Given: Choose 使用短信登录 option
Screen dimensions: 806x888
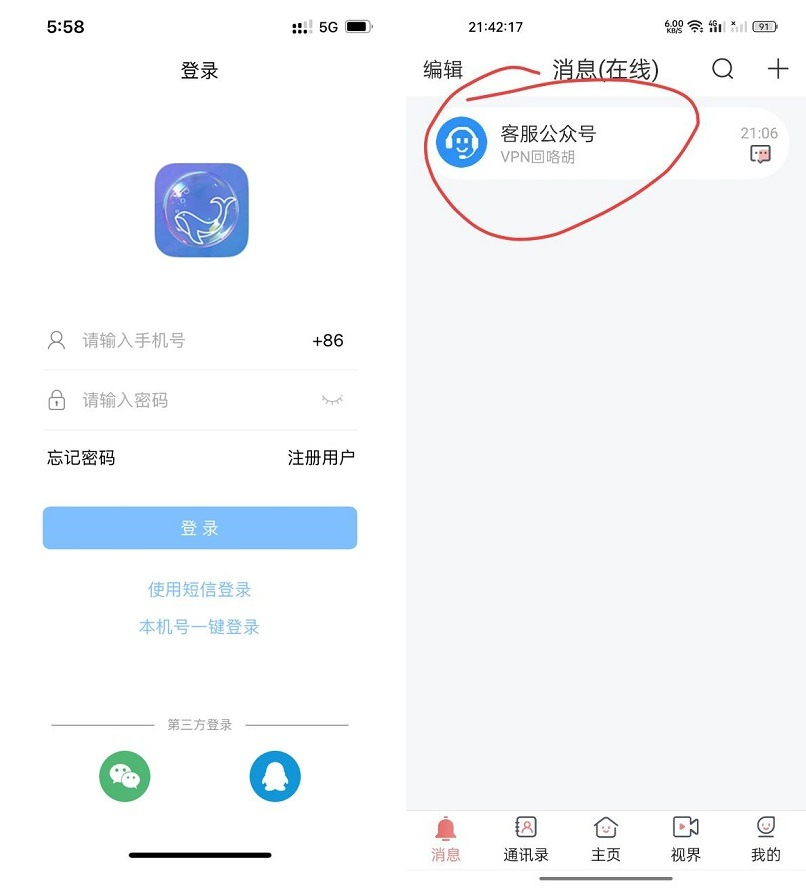Looking at the screenshot, I should (200, 590).
